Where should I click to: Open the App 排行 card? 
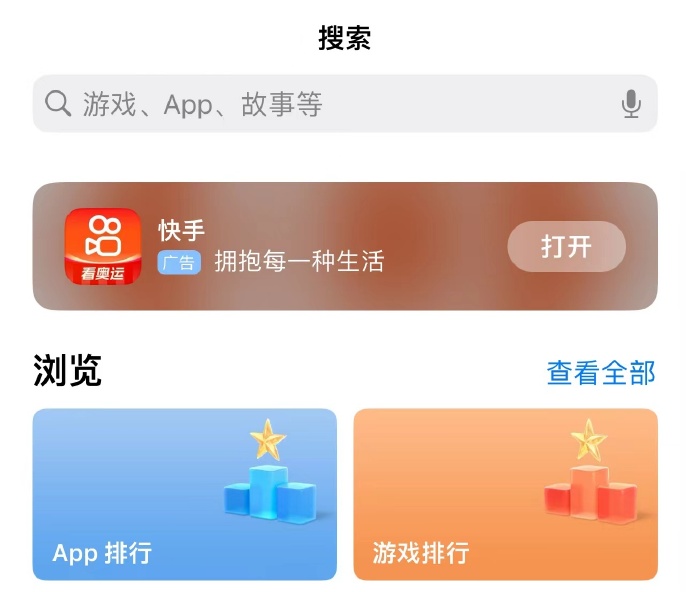[x=184, y=494]
